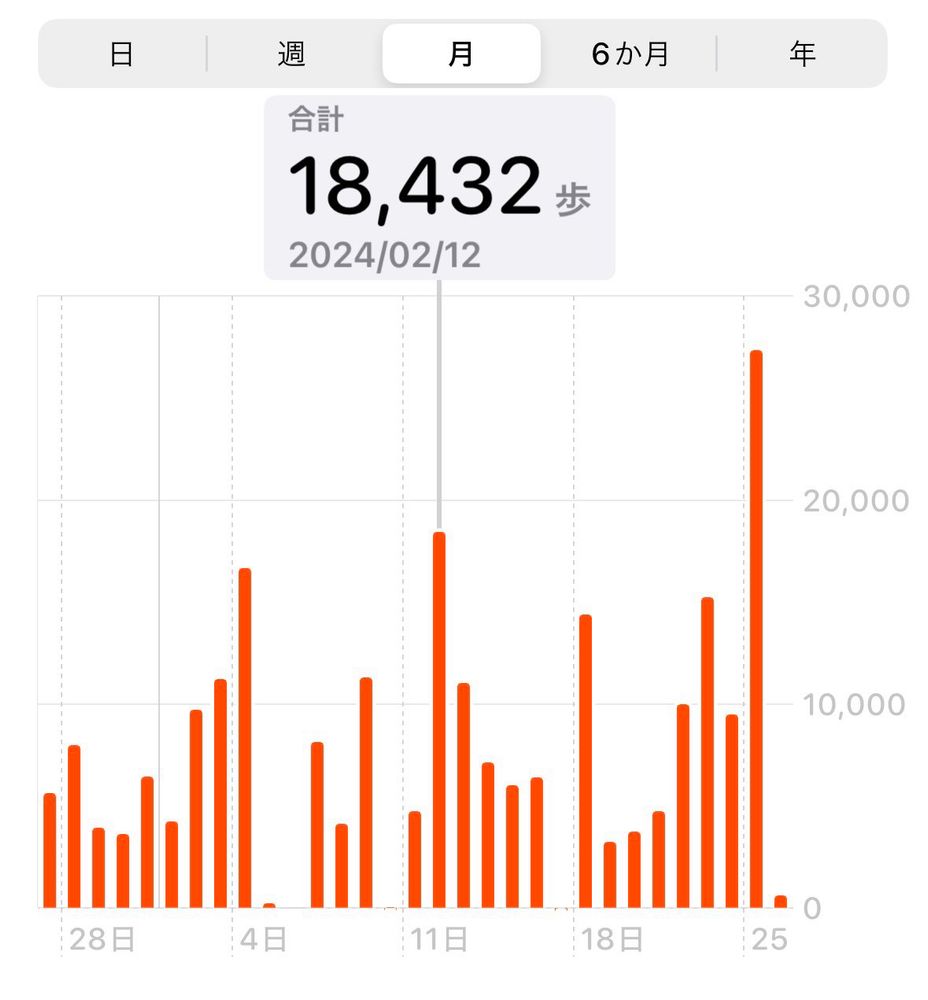Image resolution: width=928 pixels, height=1000 pixels.
Task: Switch to the 日 (day) view
Action: (121, 54)
